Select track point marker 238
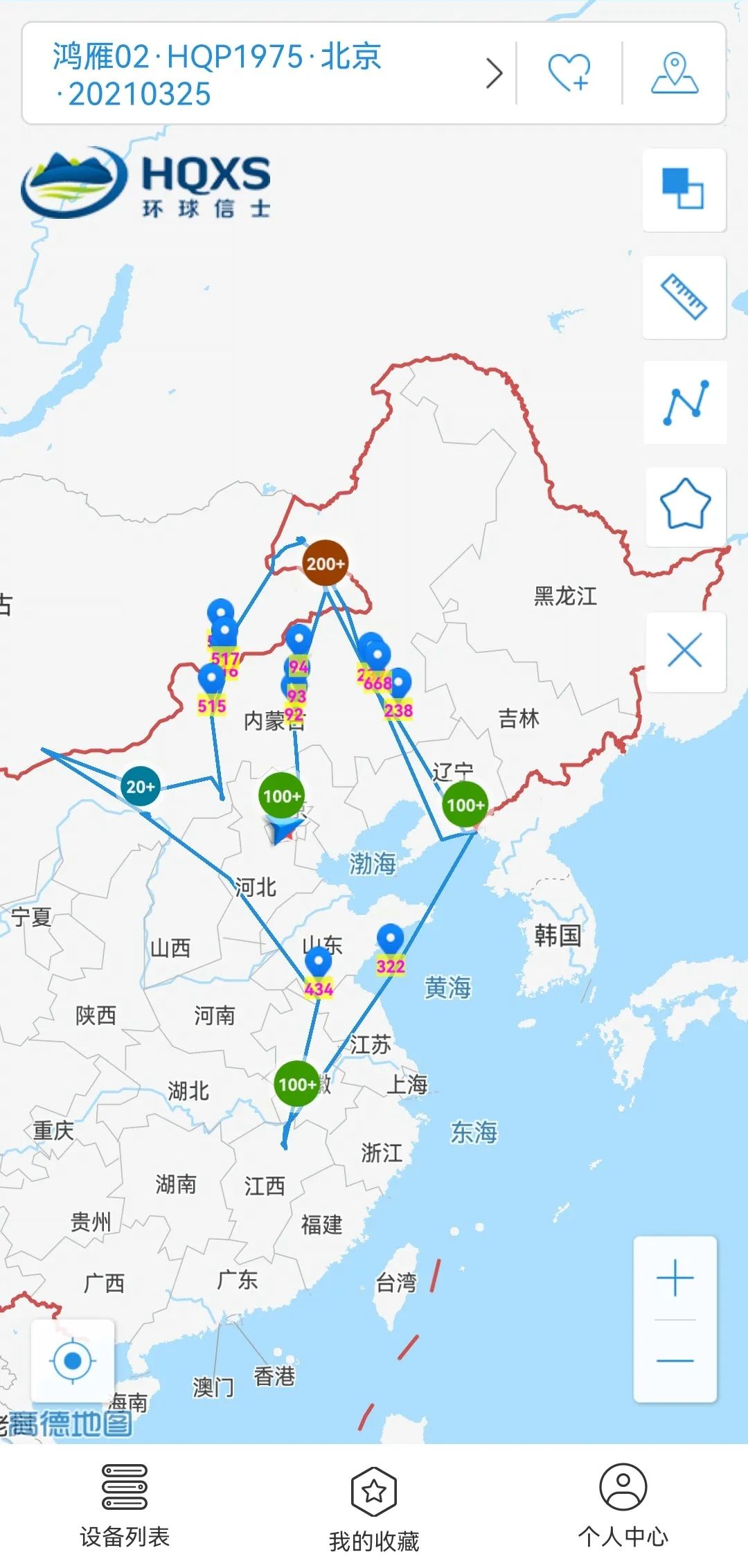This screenshot has height=1568, width=748. [399, 685]
